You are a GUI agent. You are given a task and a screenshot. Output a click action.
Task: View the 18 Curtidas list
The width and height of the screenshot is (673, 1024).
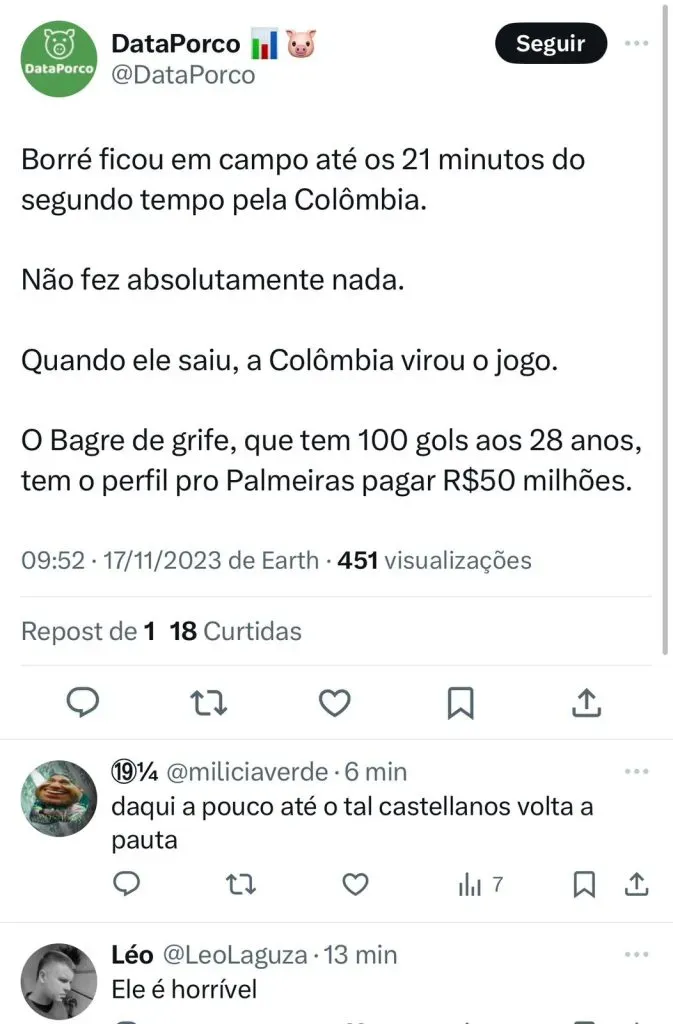pos(236,631)
